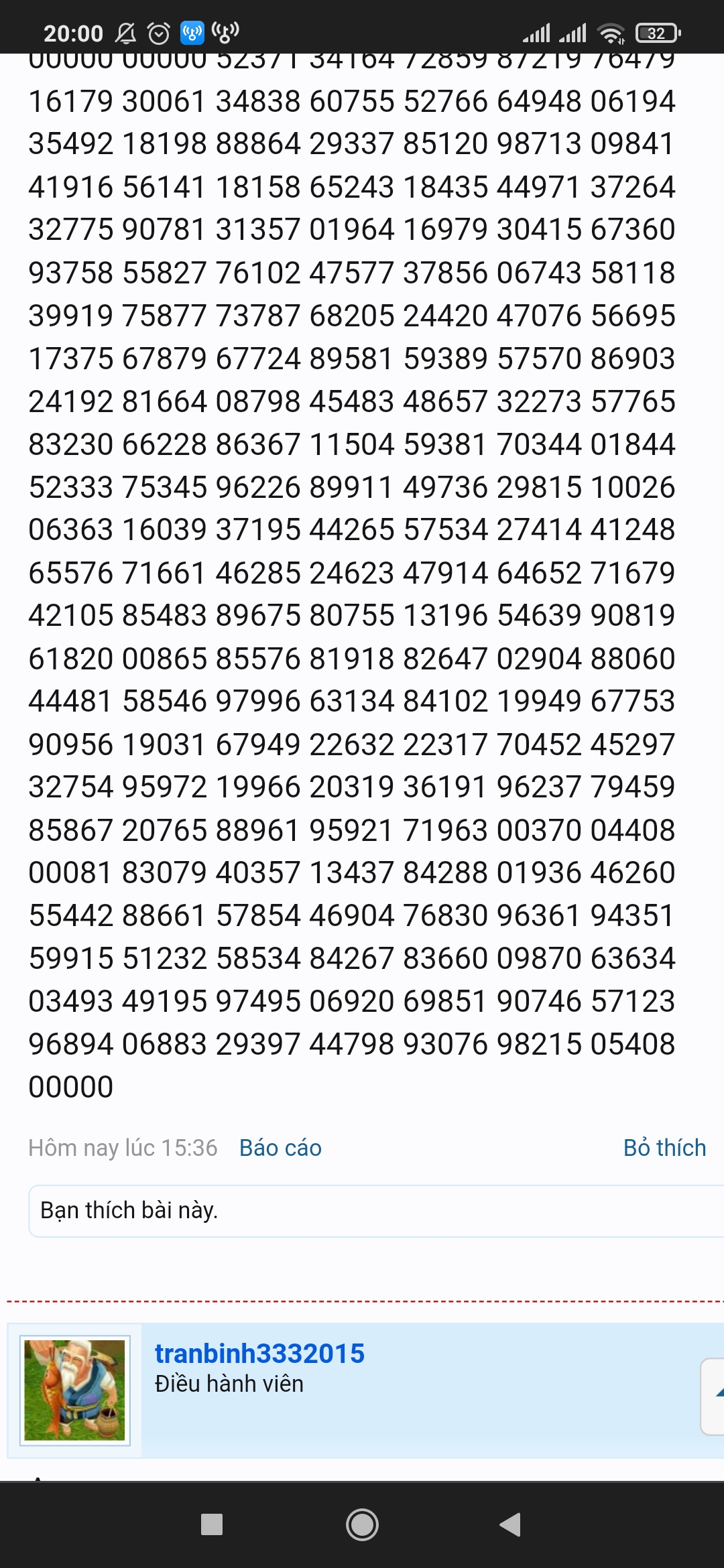Open the recent apps view

pyautogui.click(x=212, y=1524)
